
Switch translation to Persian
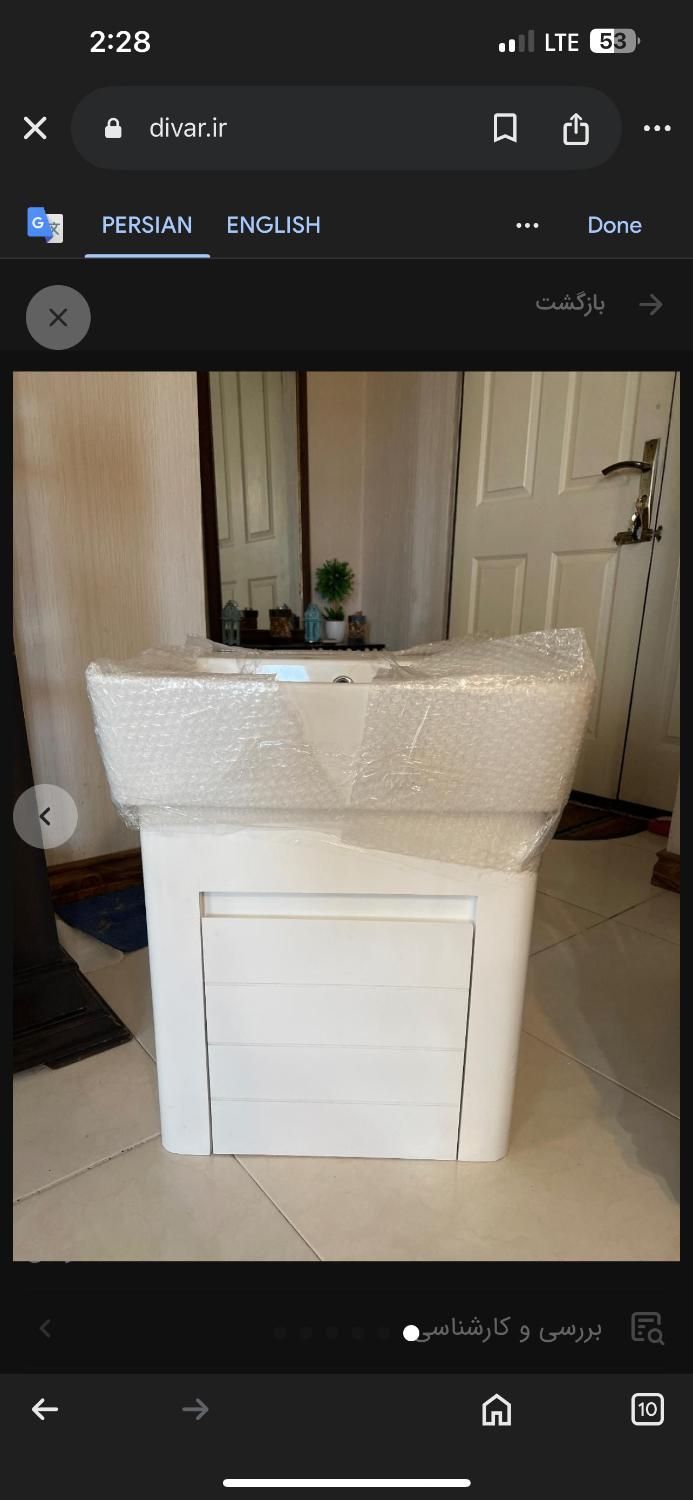click(147, 225)
